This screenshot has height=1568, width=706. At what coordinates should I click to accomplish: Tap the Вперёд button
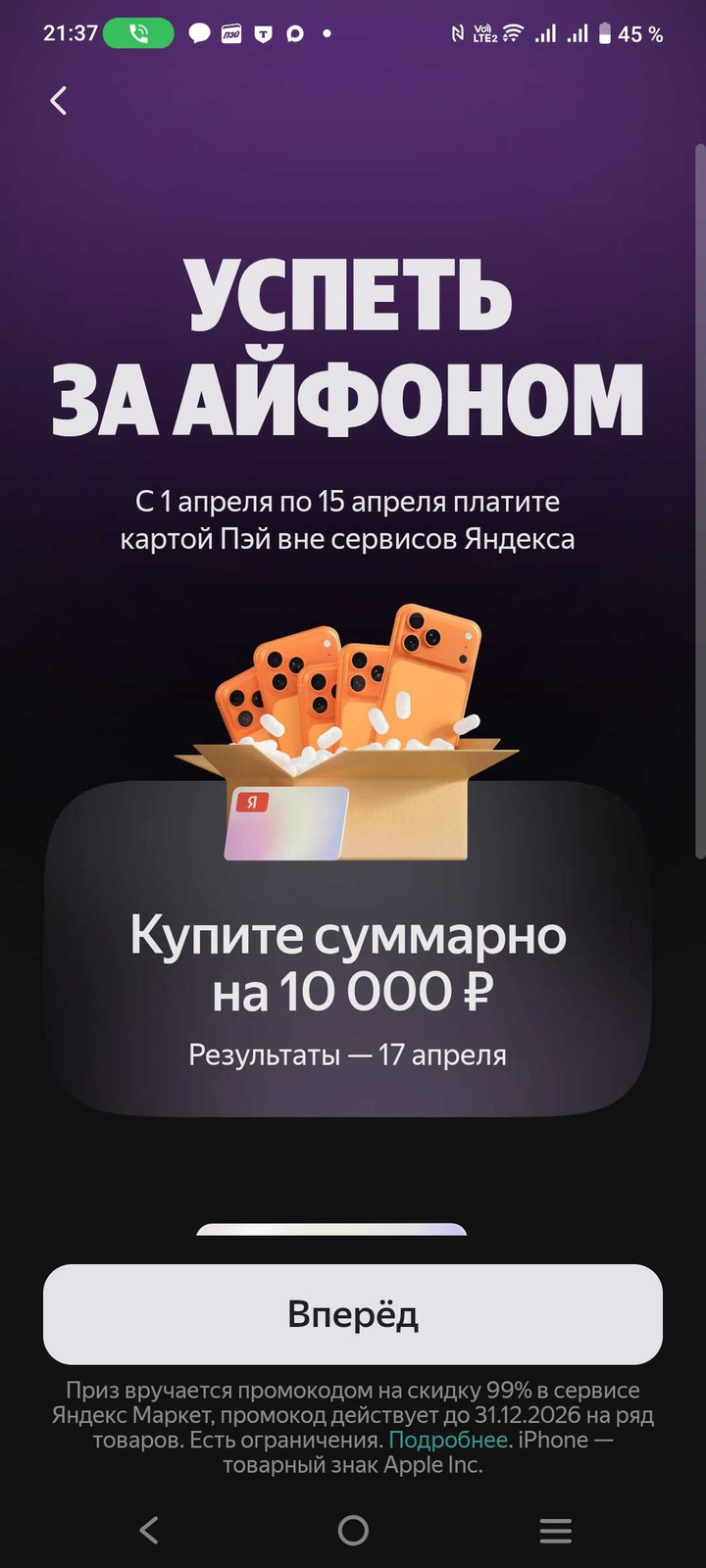[353, 1314]
